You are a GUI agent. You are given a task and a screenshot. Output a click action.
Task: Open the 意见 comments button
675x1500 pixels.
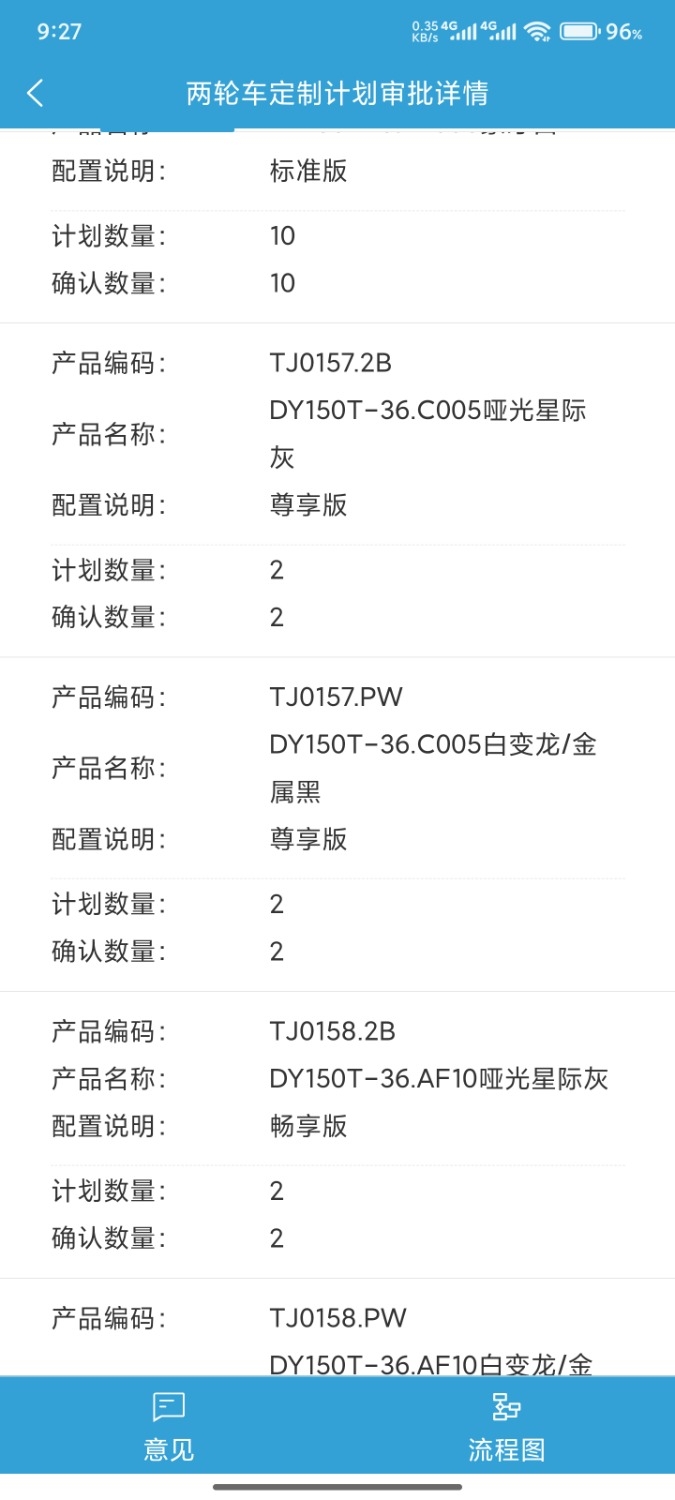[x=169, y=1425]
